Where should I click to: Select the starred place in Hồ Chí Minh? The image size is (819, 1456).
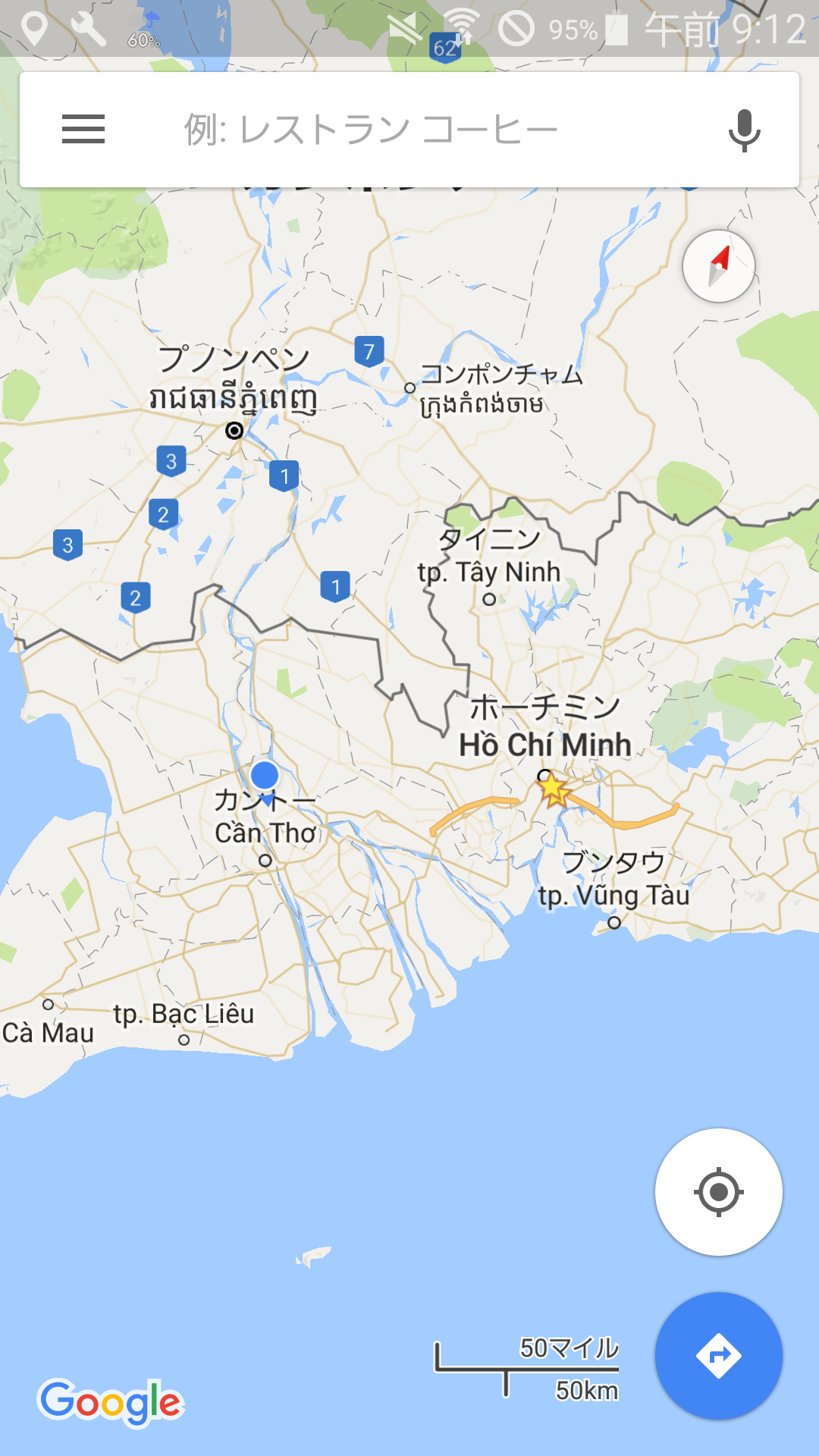554,789
